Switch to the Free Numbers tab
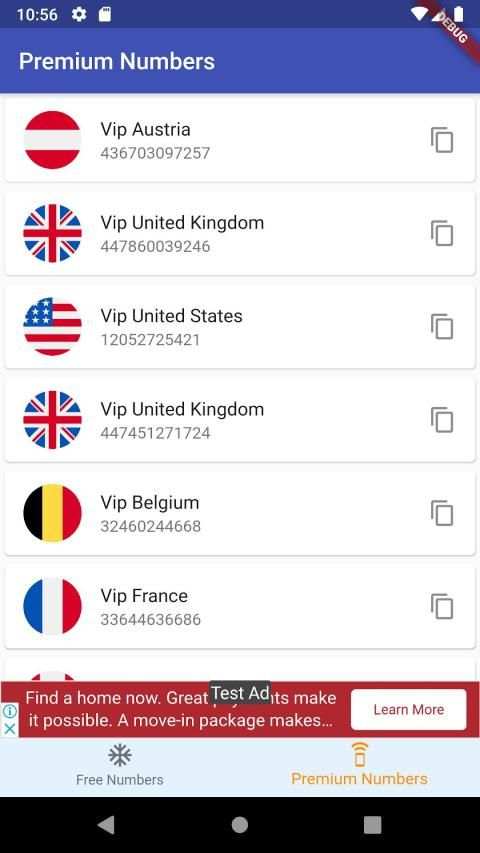 [x=120, y=766]
